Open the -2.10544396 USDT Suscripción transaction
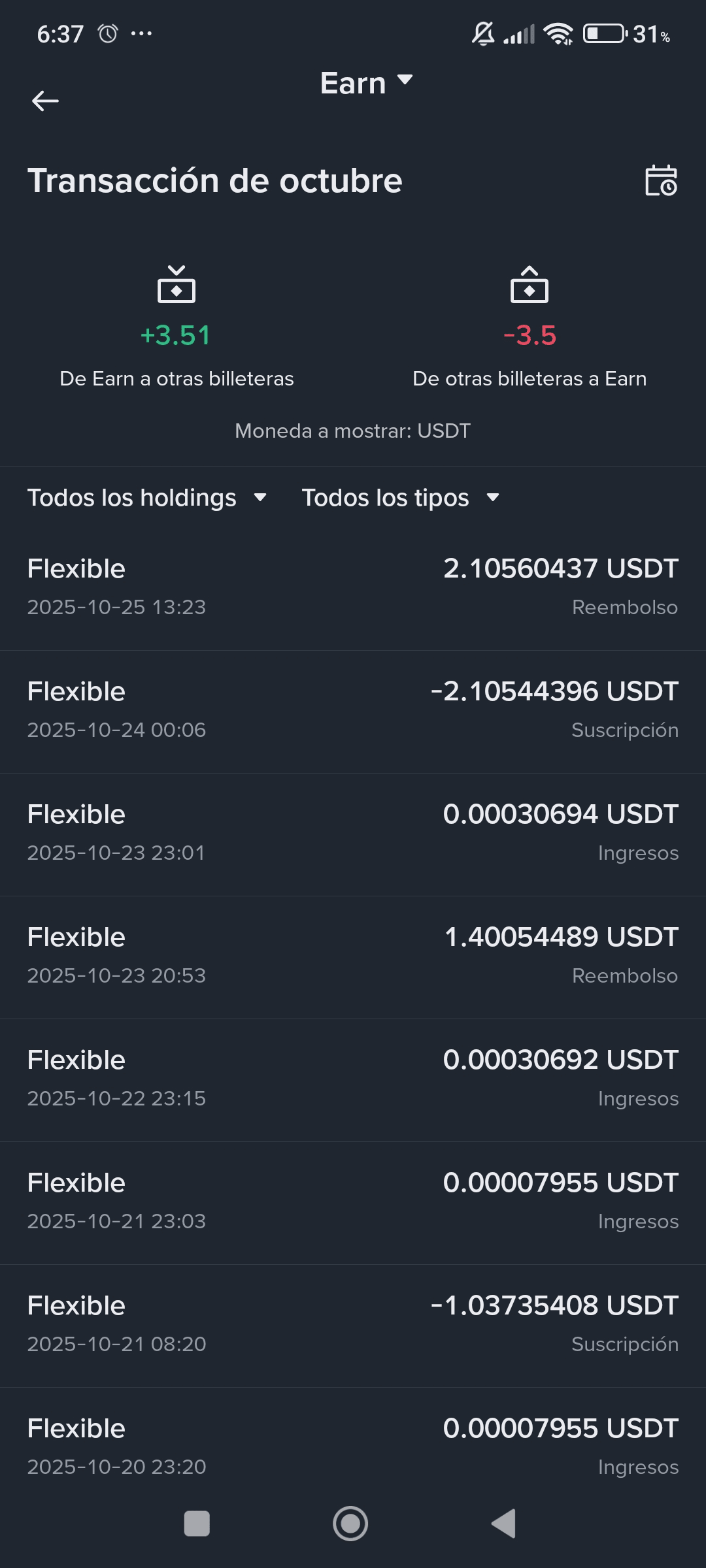706x1568 pixels. (353, 710)
